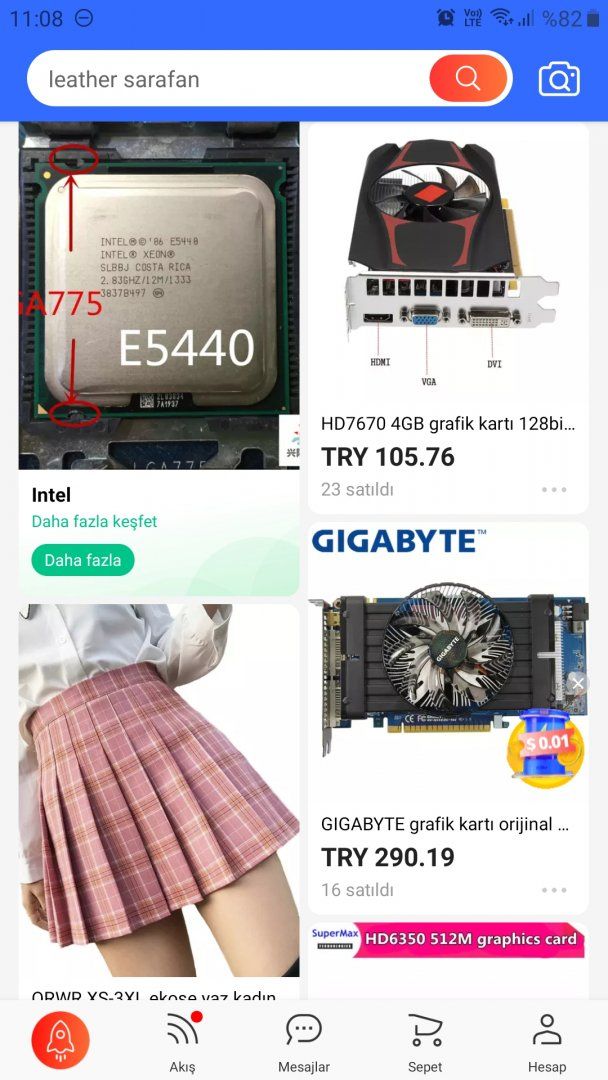The height and width of the screenshot is (1080, 608).
Task: Open the HD6350 512M graphics card product
Action: pyautogui.click(x=447, y=941)
